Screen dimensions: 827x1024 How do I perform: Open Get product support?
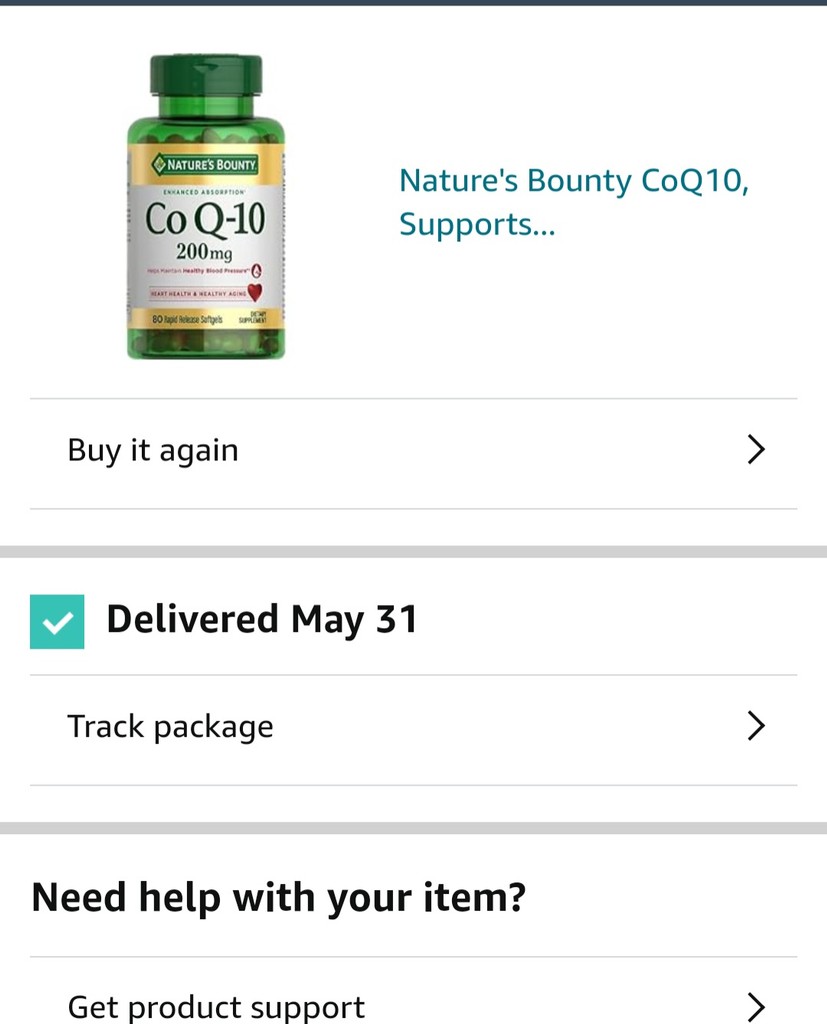click(x=413, y=1005)
